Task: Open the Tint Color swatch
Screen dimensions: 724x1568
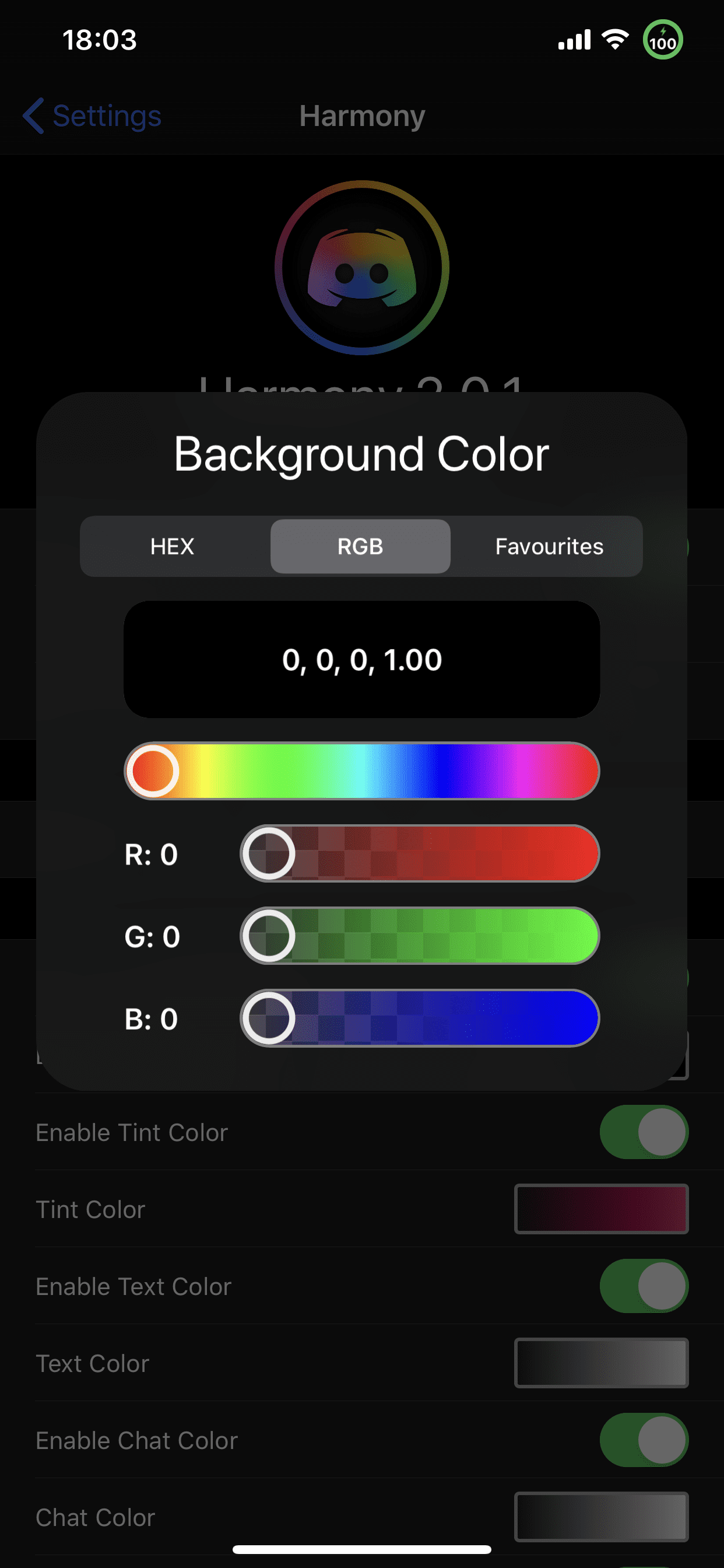Action: [x=601, y=1209]
